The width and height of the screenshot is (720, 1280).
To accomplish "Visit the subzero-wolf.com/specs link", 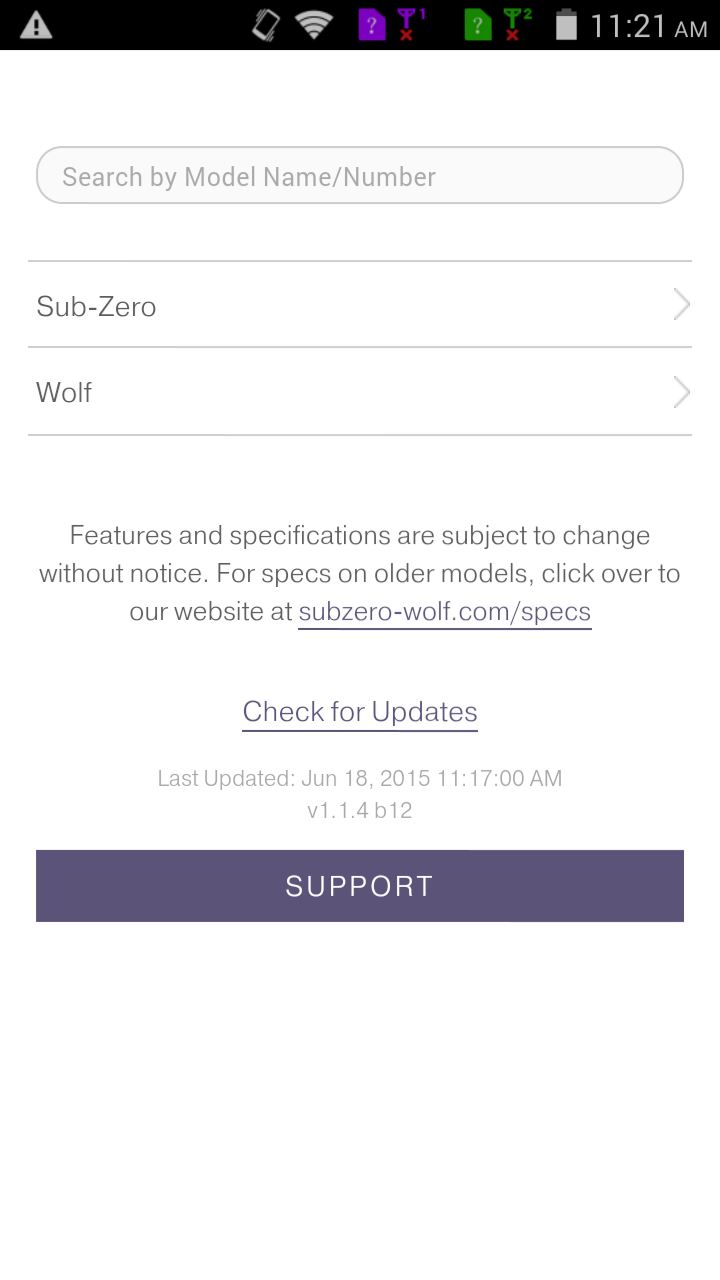I will coord(445,612).
